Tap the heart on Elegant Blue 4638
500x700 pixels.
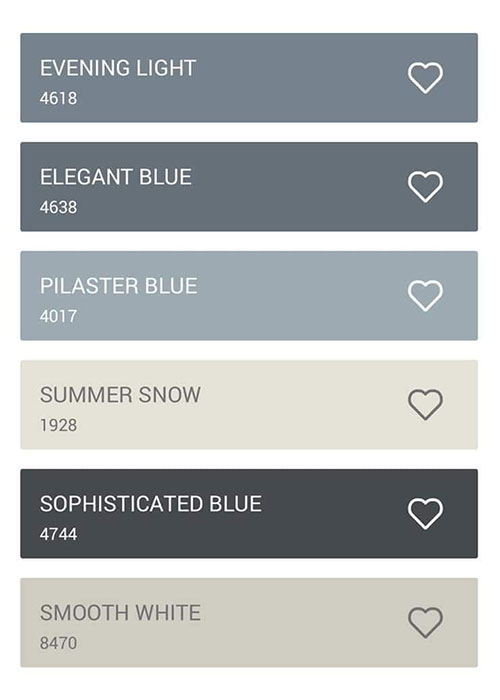(x=425, y=187)
